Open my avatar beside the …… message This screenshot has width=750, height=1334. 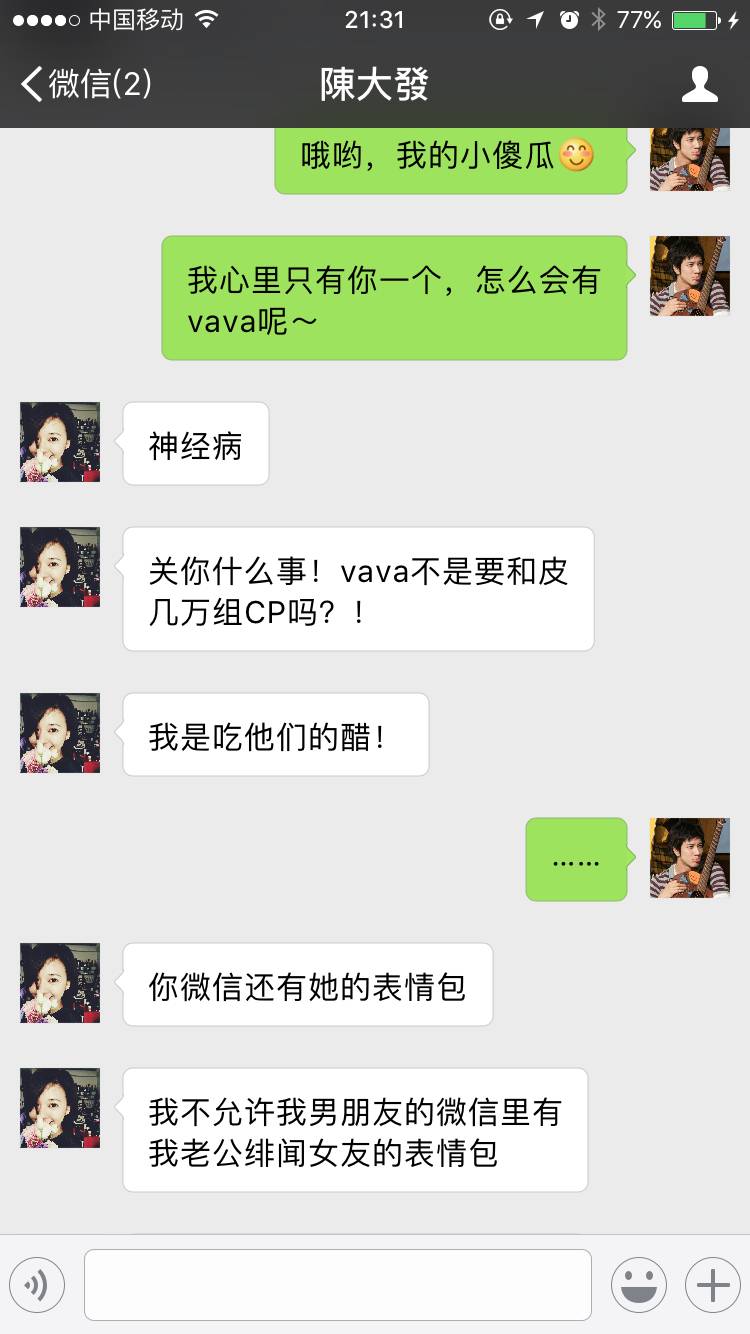[689, 858]
